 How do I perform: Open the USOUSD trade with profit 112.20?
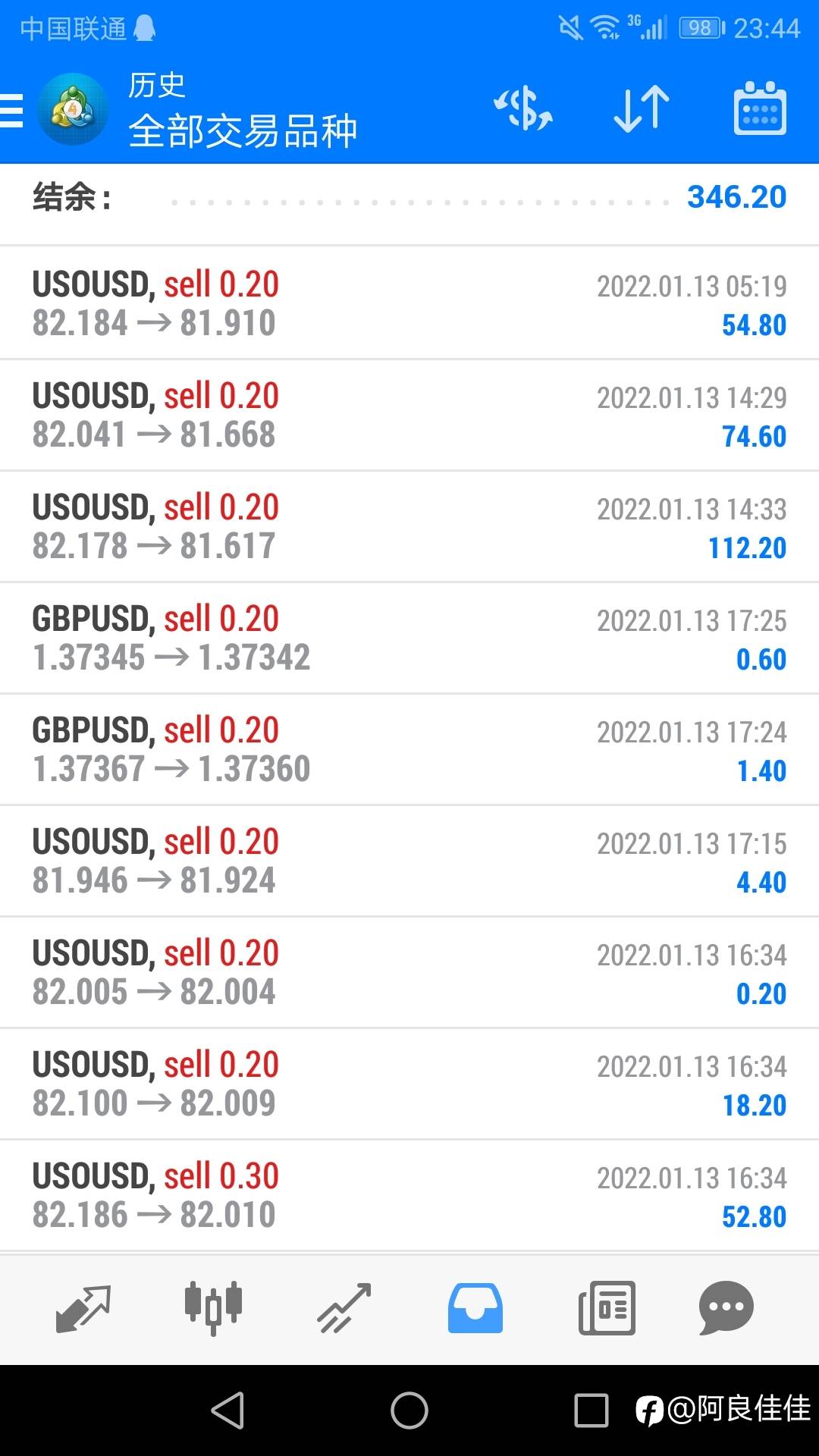click(x=409, y=527)
